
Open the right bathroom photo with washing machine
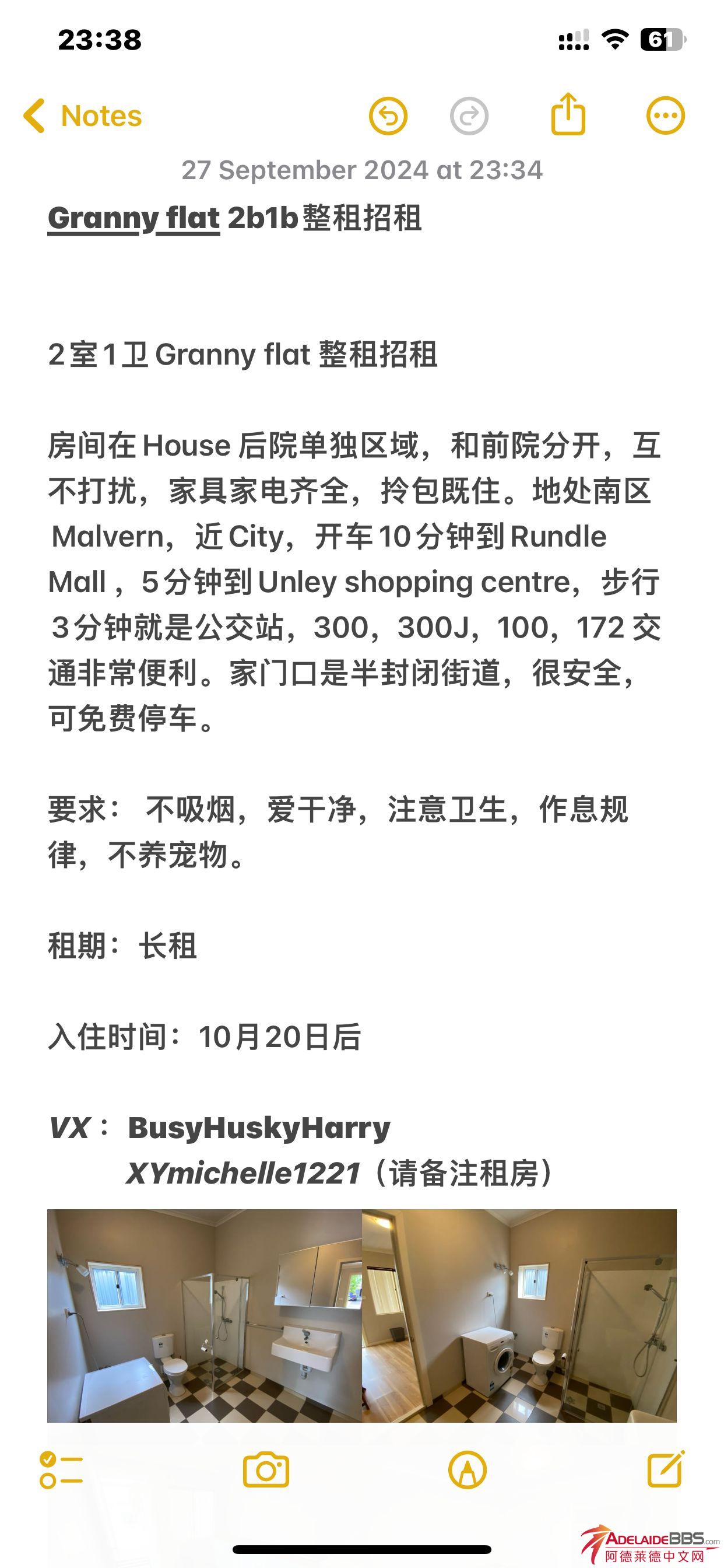[x=519, y=1315]
